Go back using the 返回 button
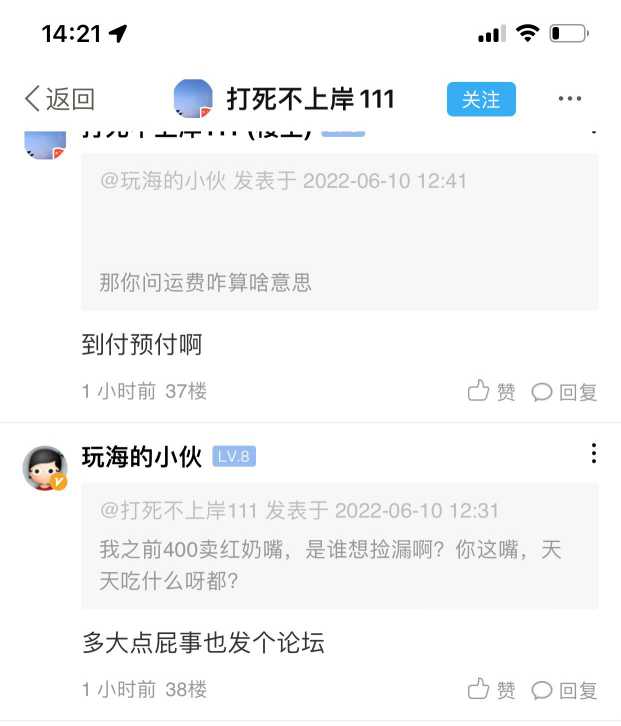621x726 pixels. pyautogui.click(x=59, y=99)
